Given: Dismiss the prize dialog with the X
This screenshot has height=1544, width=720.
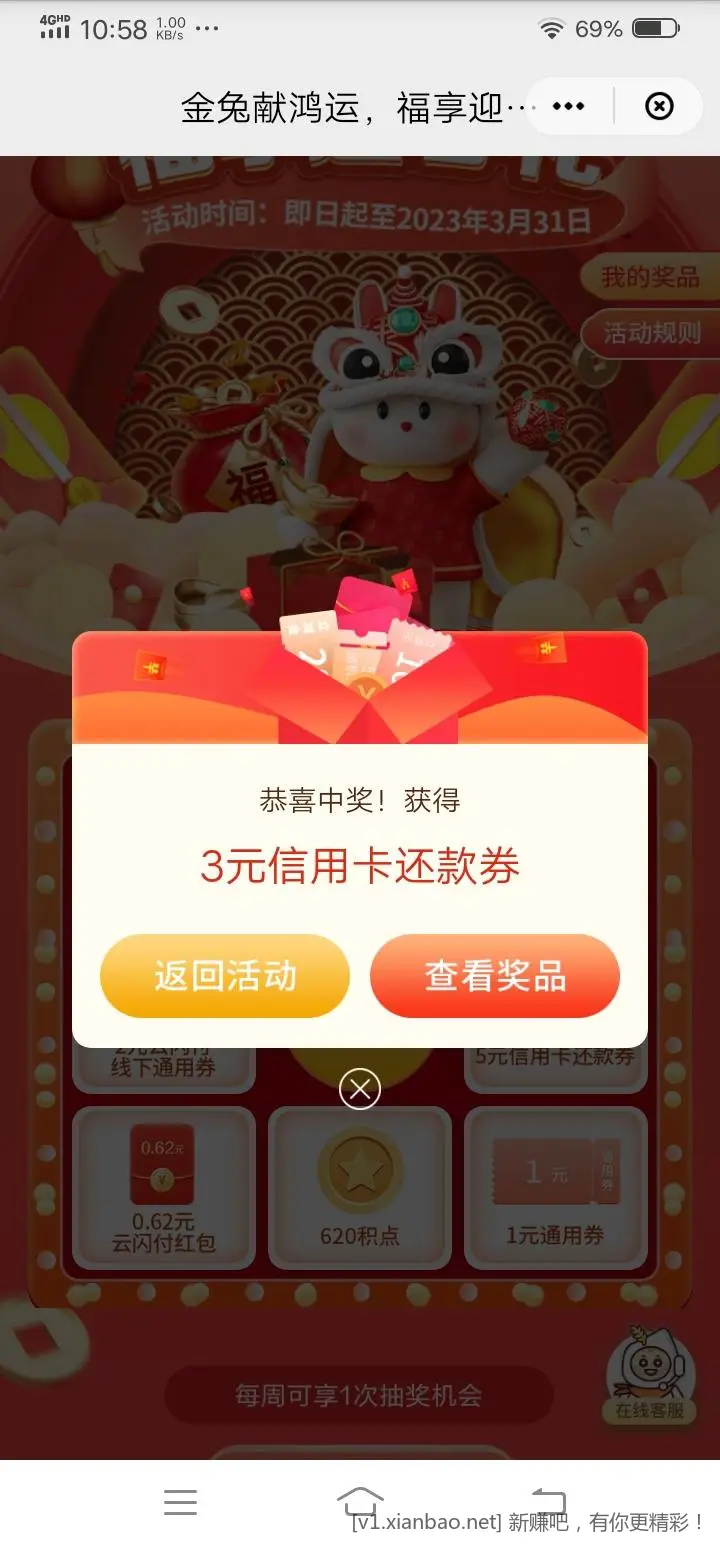Looking at the screenshot, I should click(360, 1088).
